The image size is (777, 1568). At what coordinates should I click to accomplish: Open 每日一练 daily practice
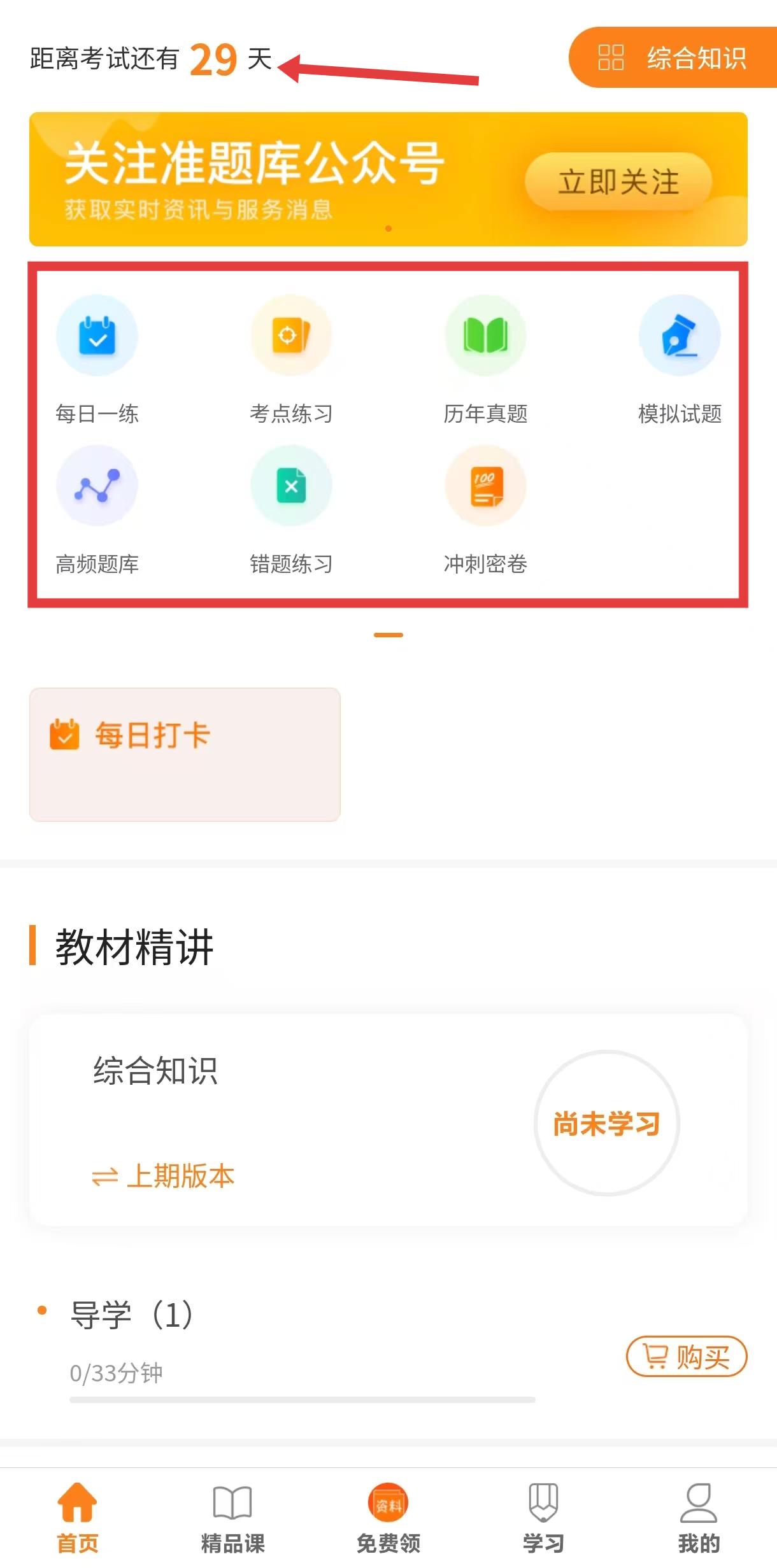[97, 359]
